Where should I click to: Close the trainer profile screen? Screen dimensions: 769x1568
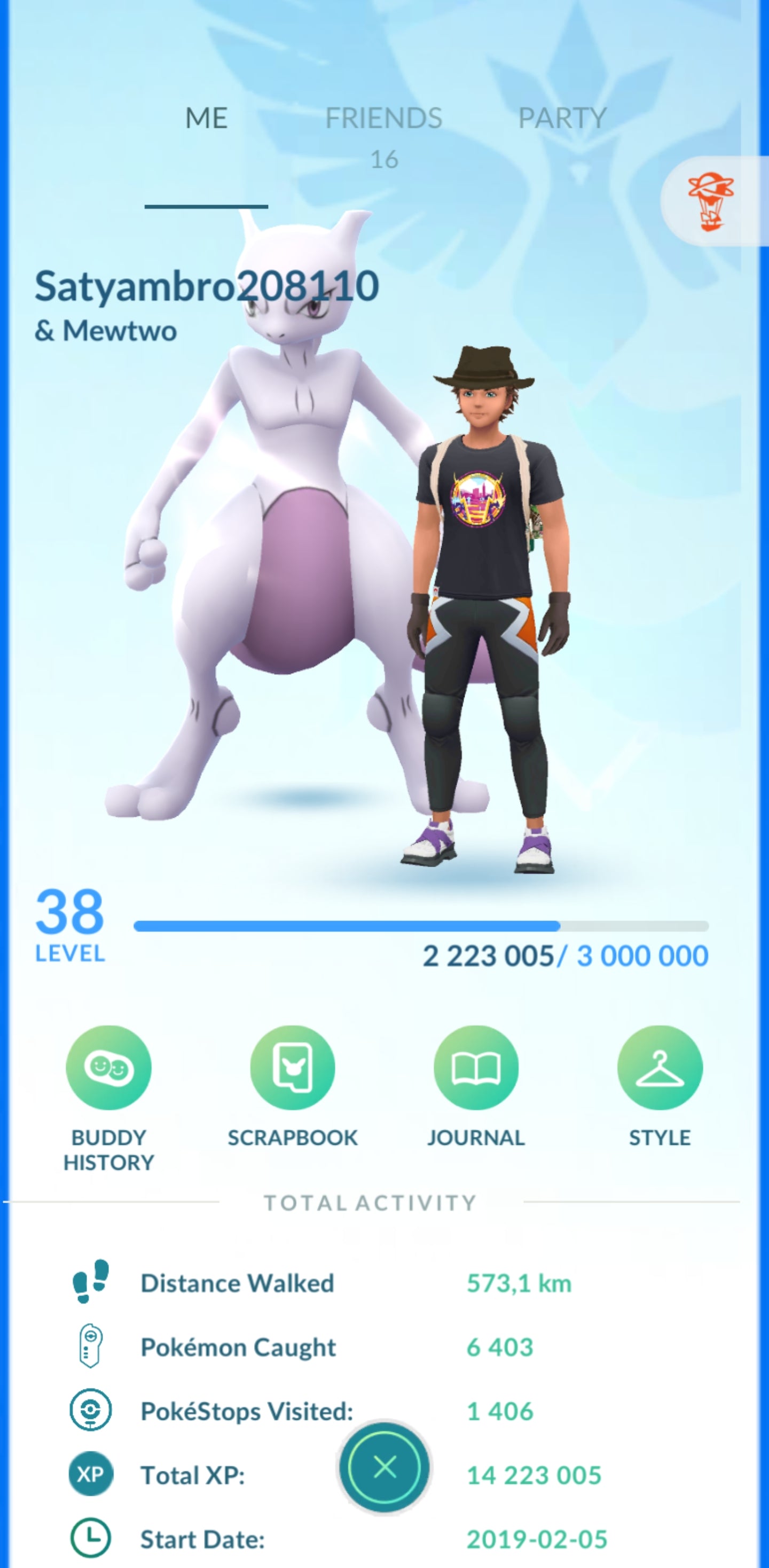tap(384, 1467)
